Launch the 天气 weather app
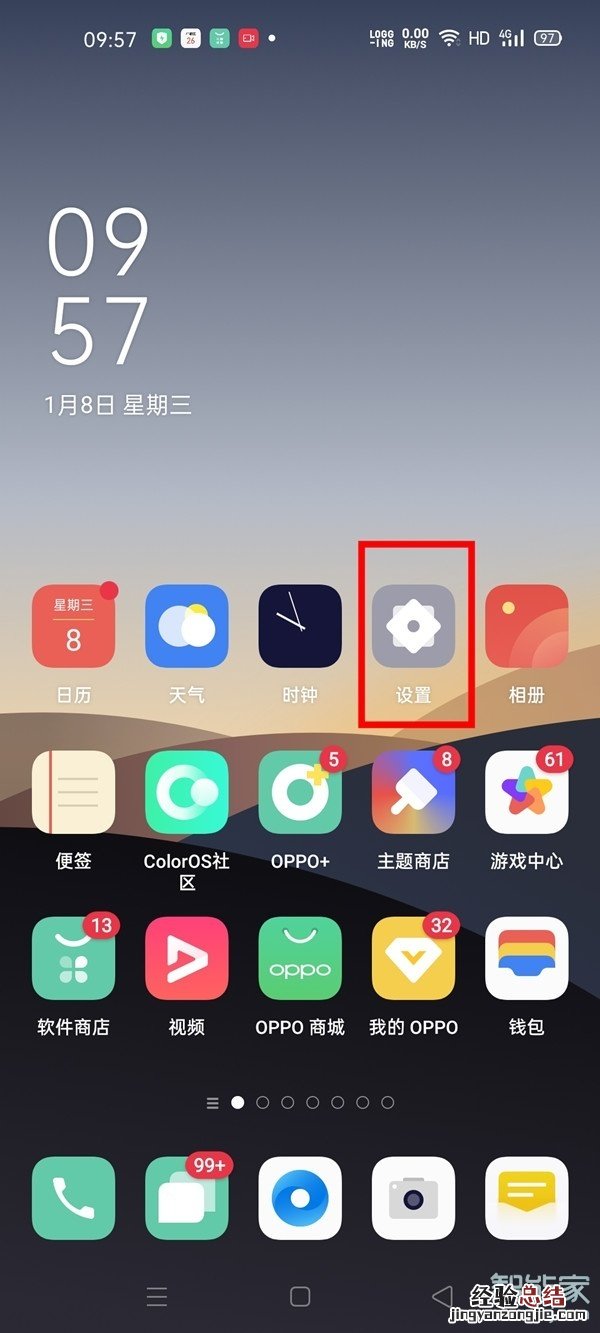The image size is (600, 1333). tap(186, 626)
